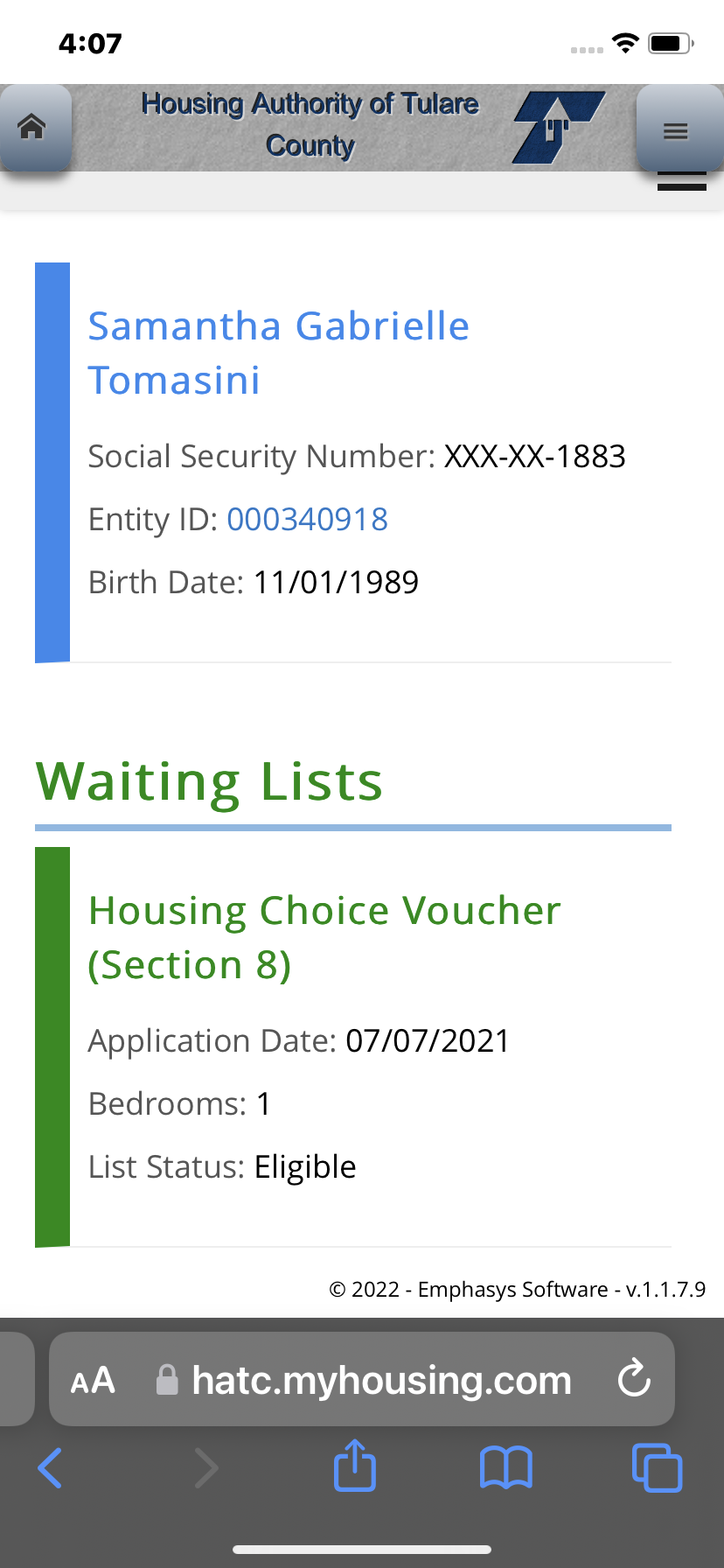Open the AA reader options
The width and height of the screenshot is (724, 1568).
tap(93, 1381)
